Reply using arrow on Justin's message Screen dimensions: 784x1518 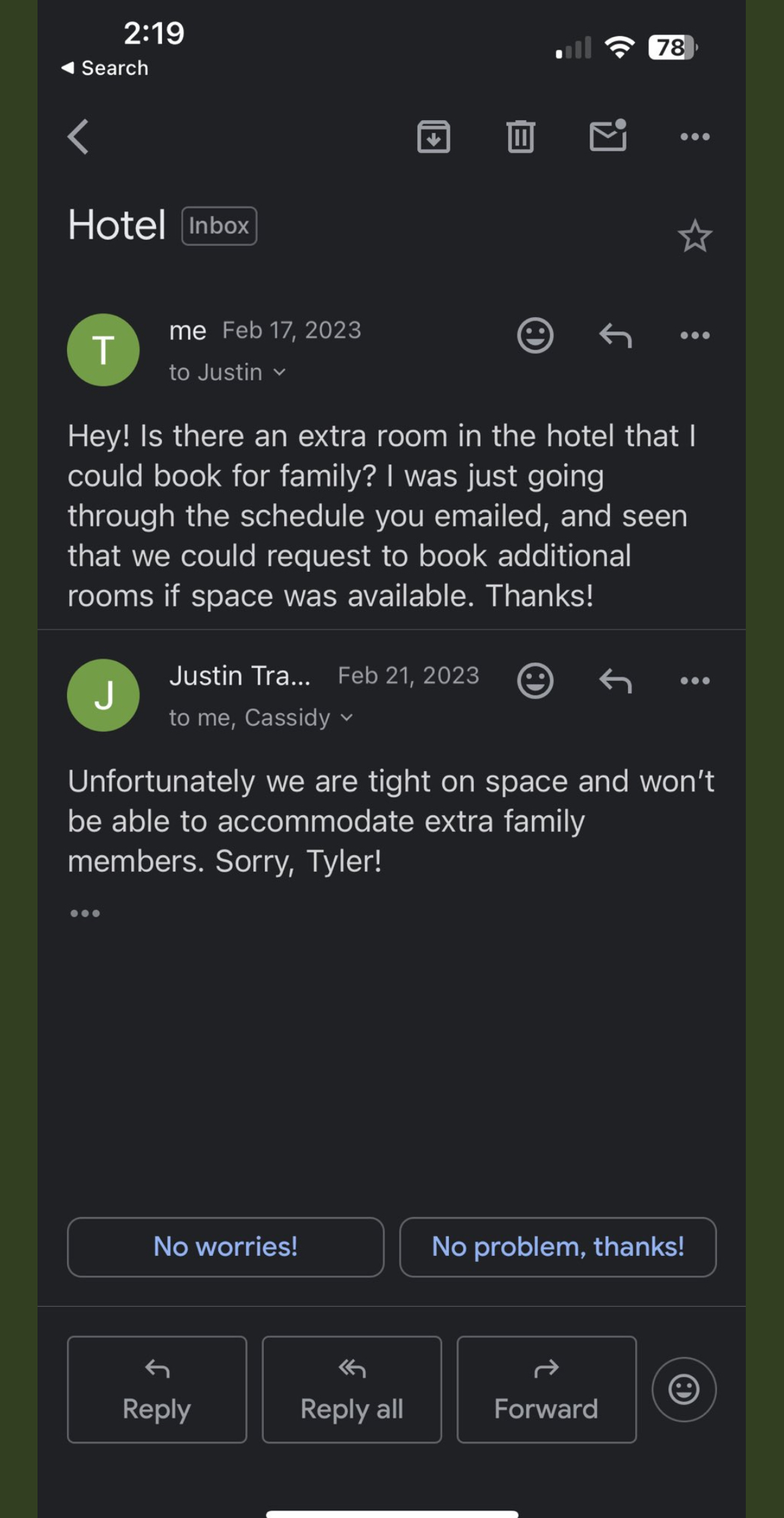tap(615, 681)
